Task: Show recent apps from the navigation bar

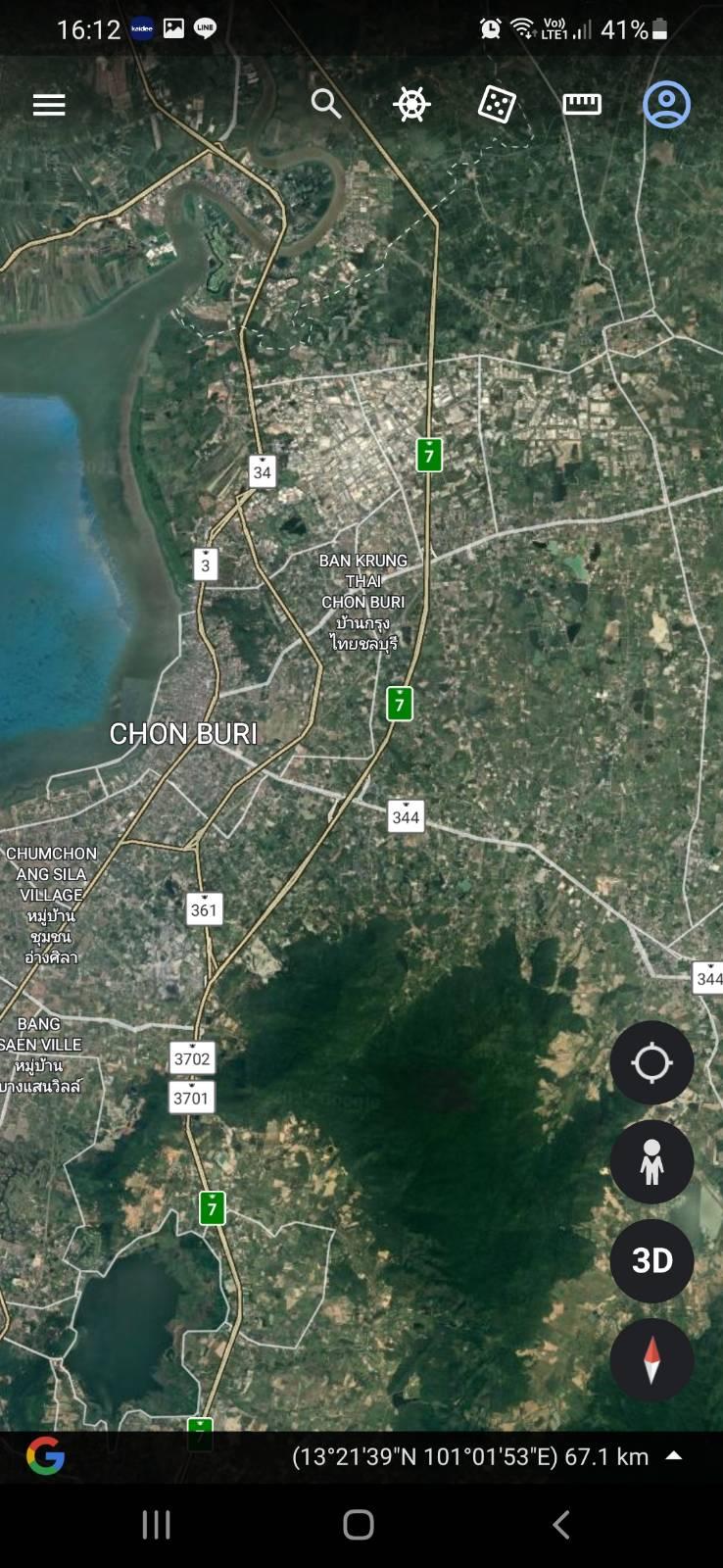Action: coord(157,1525)
